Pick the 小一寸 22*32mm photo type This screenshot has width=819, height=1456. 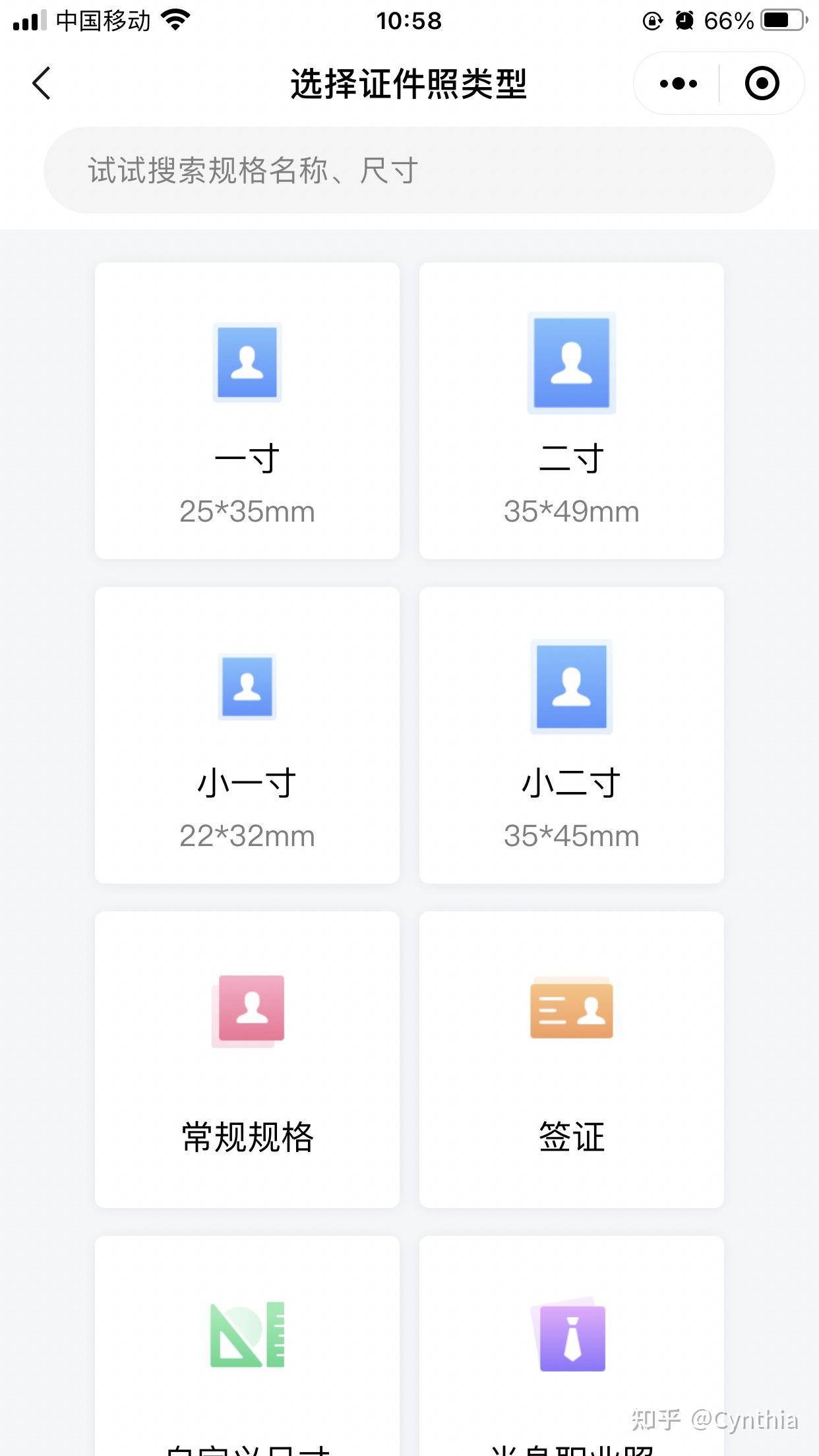point(247,735)
